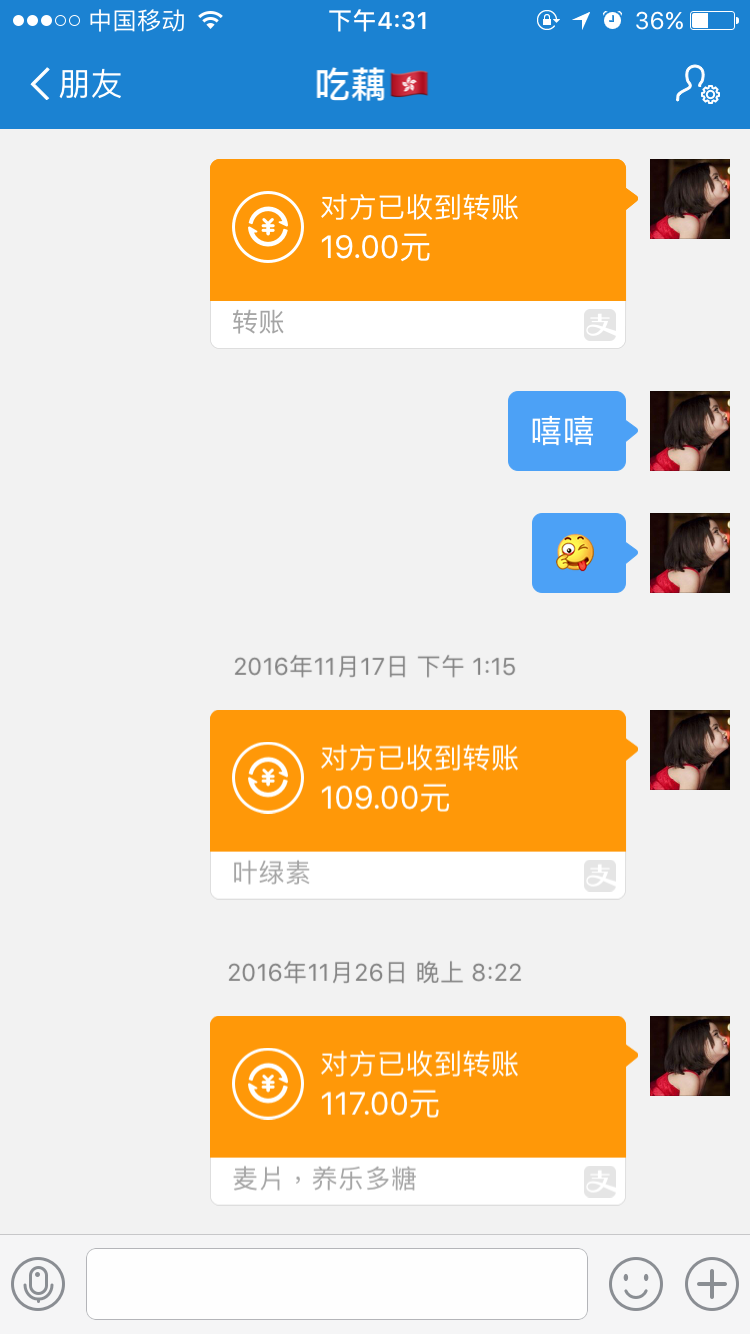Focus the message text field

click(x=336, y=1284)
